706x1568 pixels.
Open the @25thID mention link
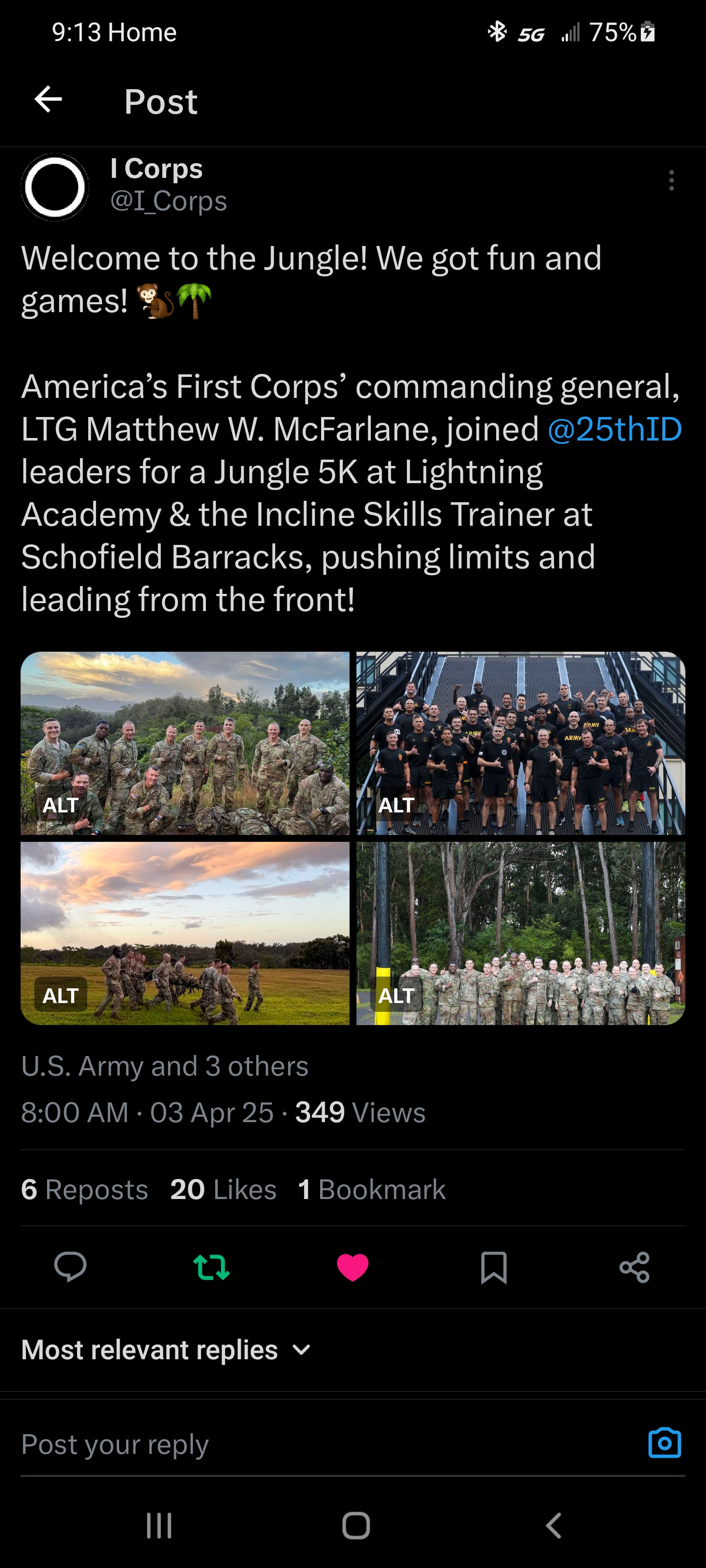(614, 429)
